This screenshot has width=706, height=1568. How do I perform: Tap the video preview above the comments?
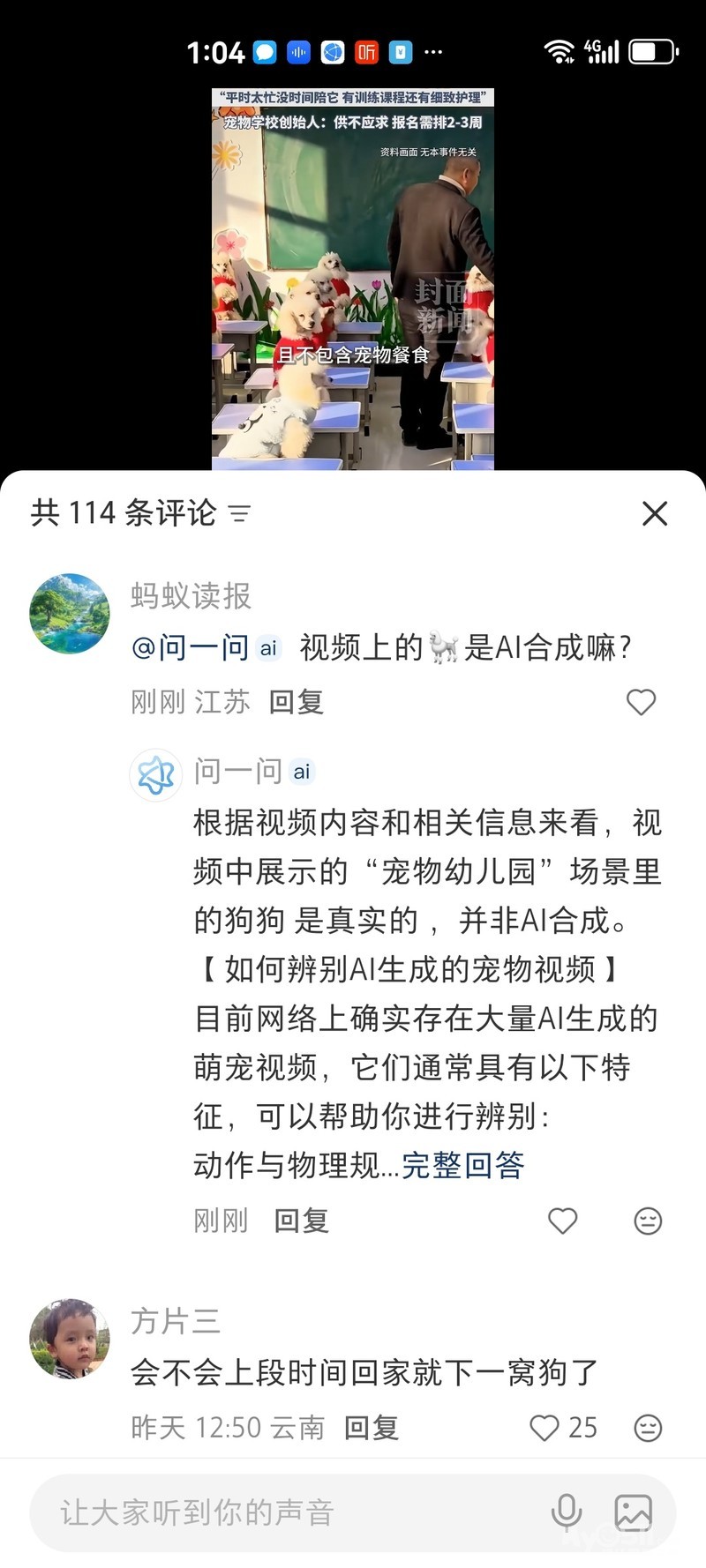(x=353, y=278)
